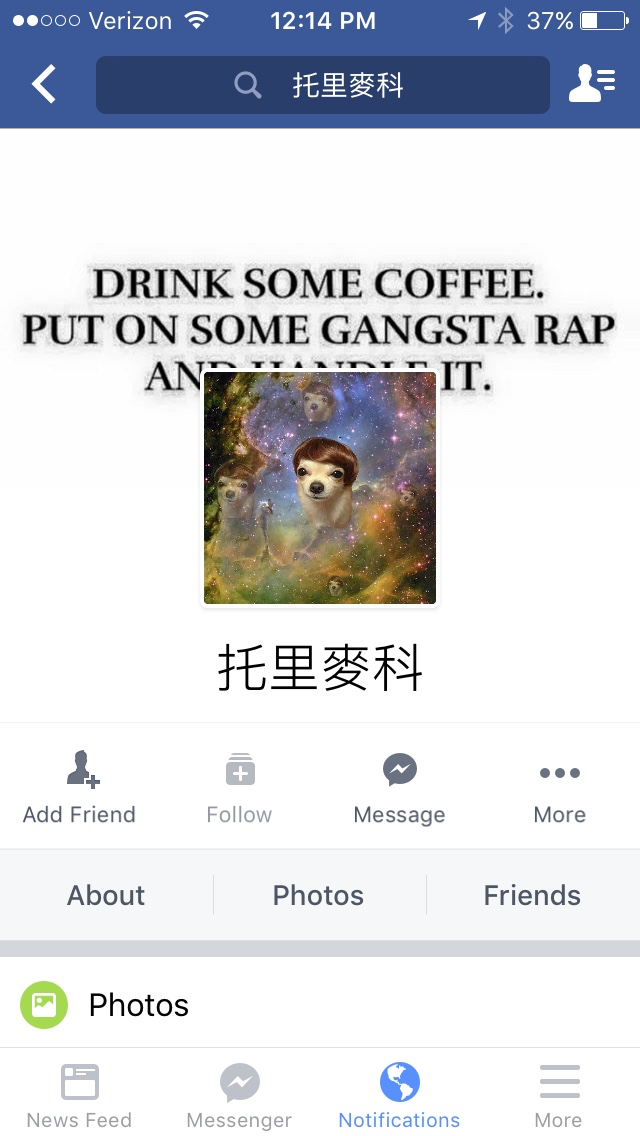640x1136 pixels.
Task: Go back using the top-left arrow
Action: coord(44,85)
